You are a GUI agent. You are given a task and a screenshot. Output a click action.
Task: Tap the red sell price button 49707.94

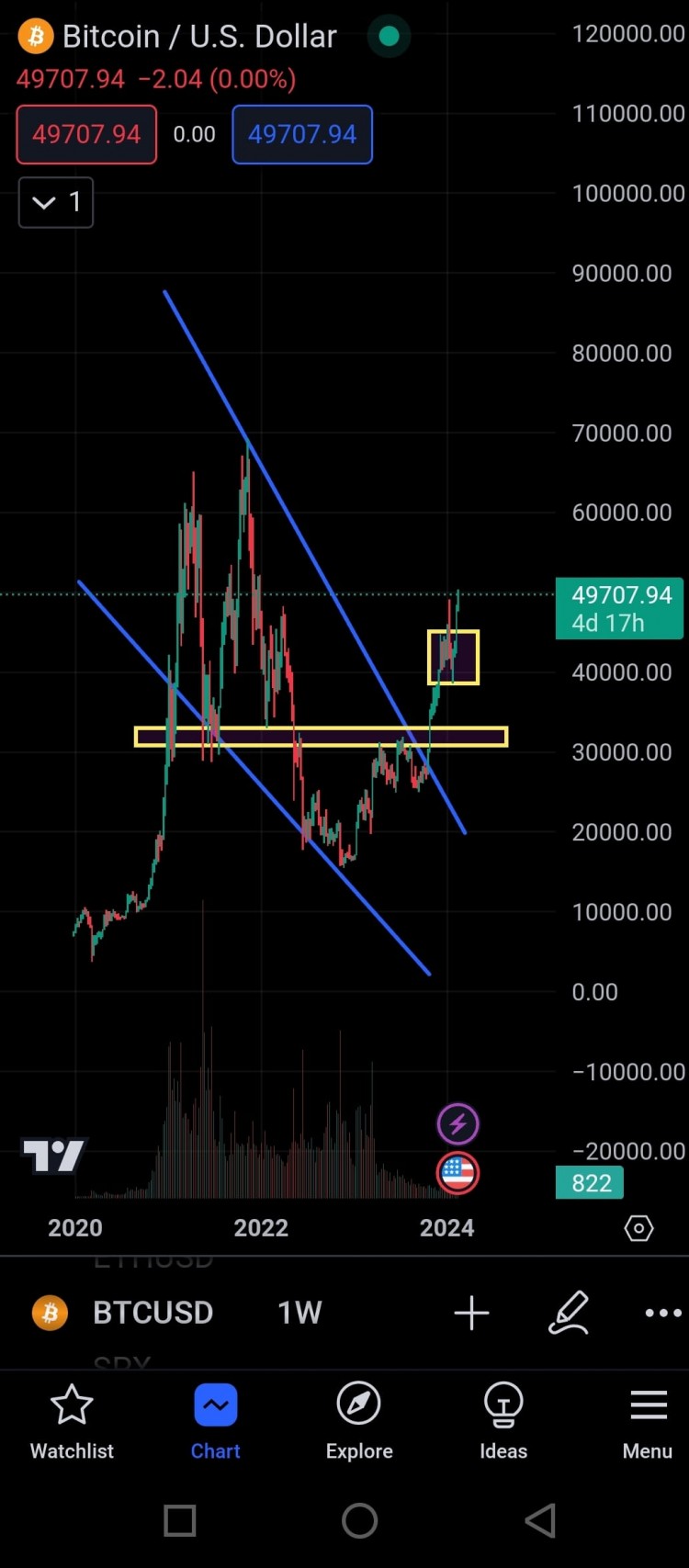coord(85,134)
